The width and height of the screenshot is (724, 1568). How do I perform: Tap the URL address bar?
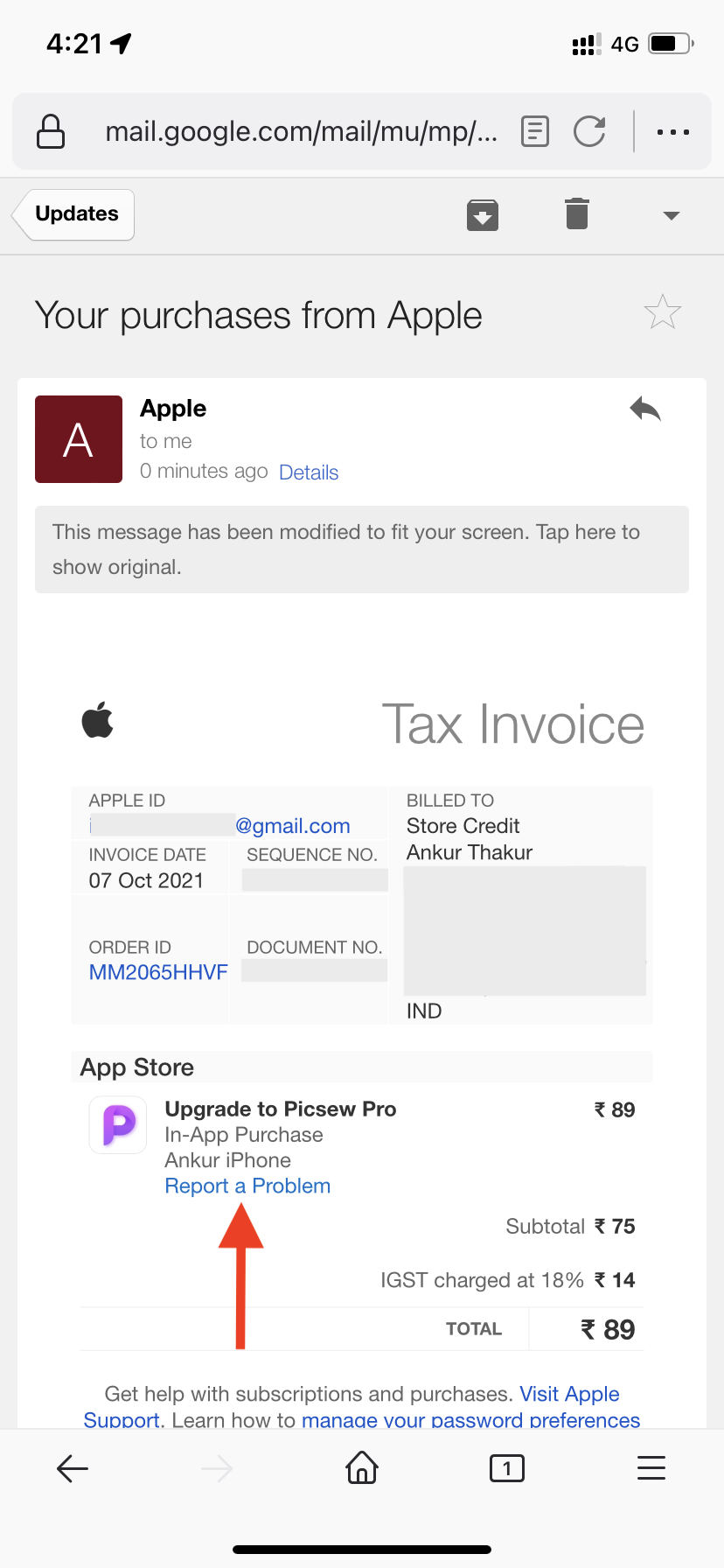click(301, 132)
